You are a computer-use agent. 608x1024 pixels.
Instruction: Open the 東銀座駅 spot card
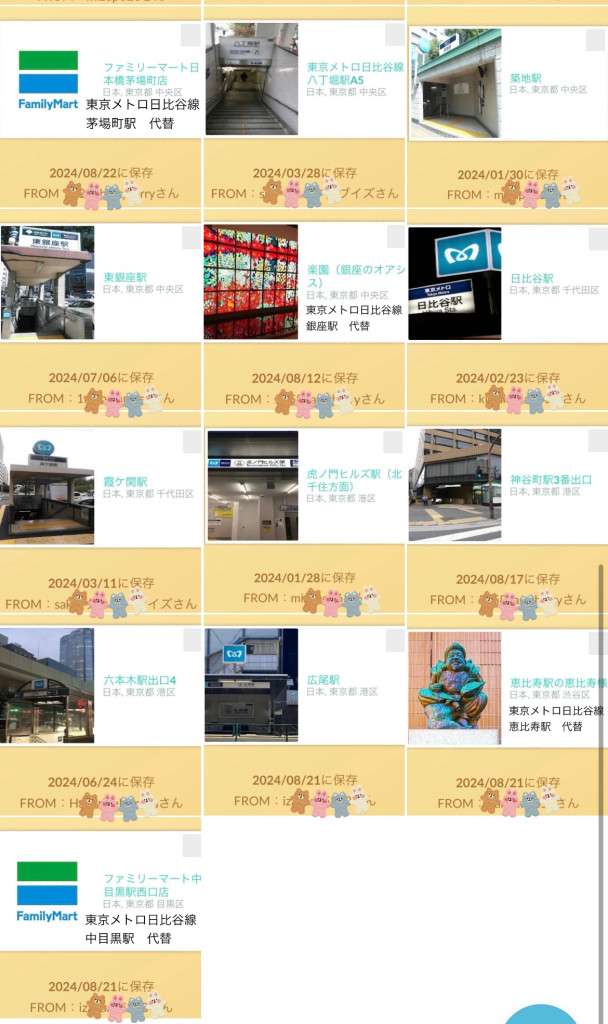point(125,277)
